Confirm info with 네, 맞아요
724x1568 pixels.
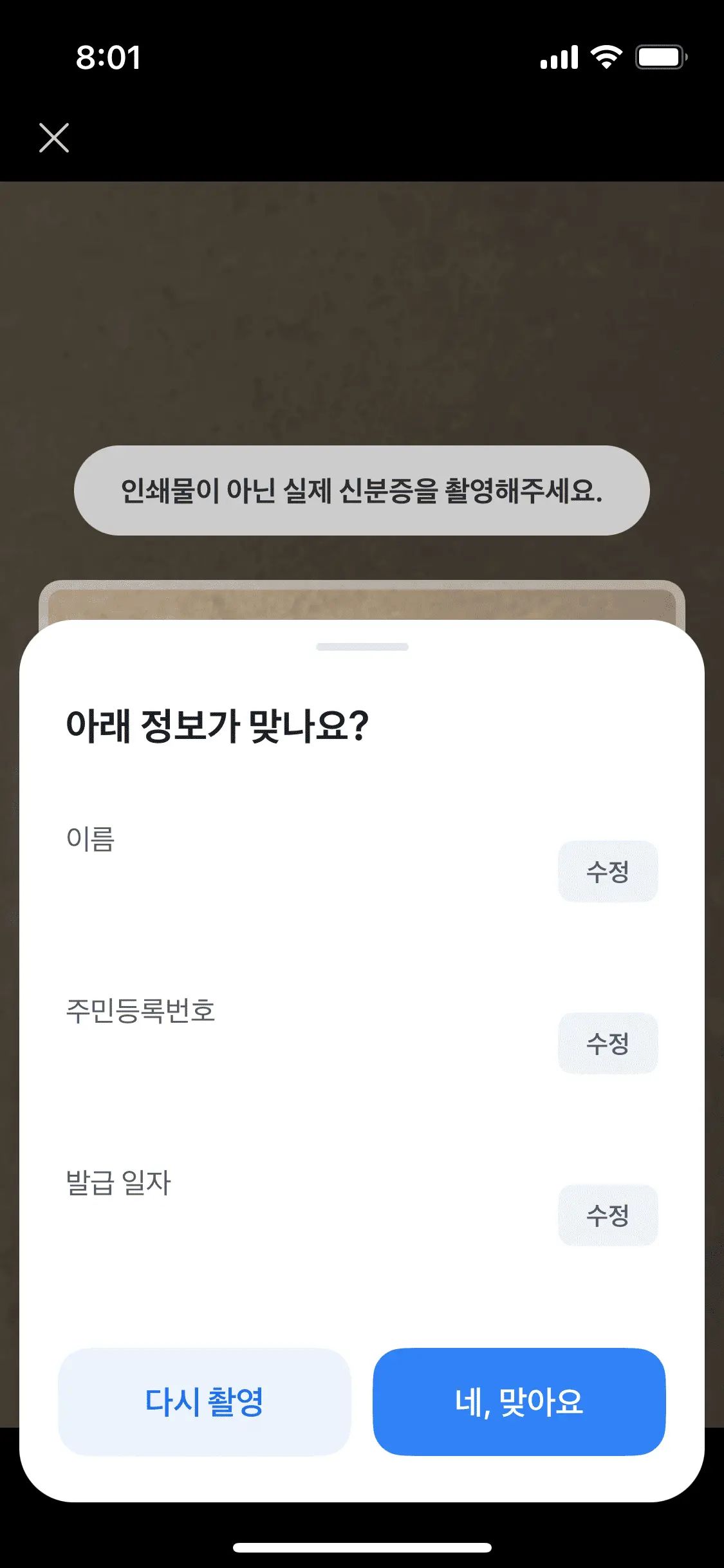click(x=519, y=1402)
